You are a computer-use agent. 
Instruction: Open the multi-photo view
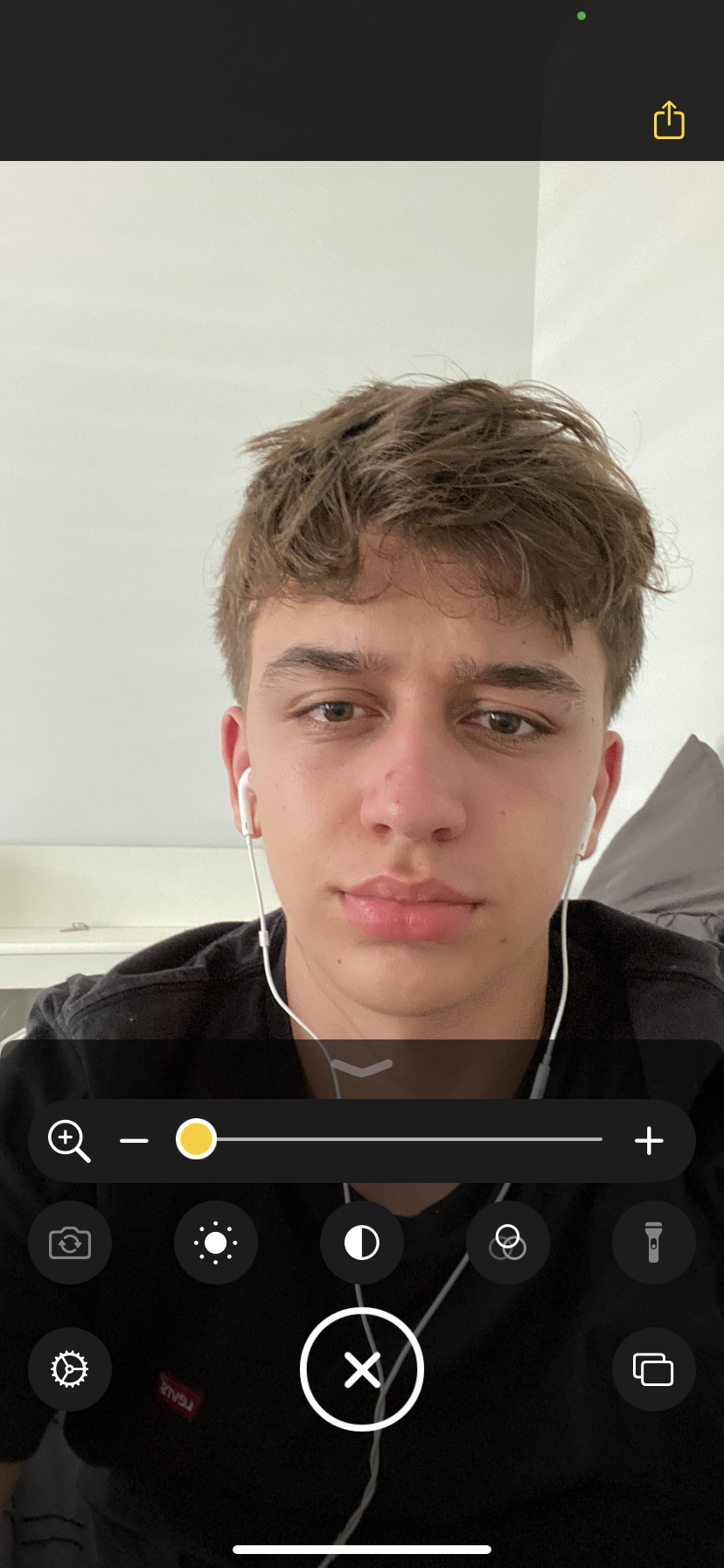653,1369
